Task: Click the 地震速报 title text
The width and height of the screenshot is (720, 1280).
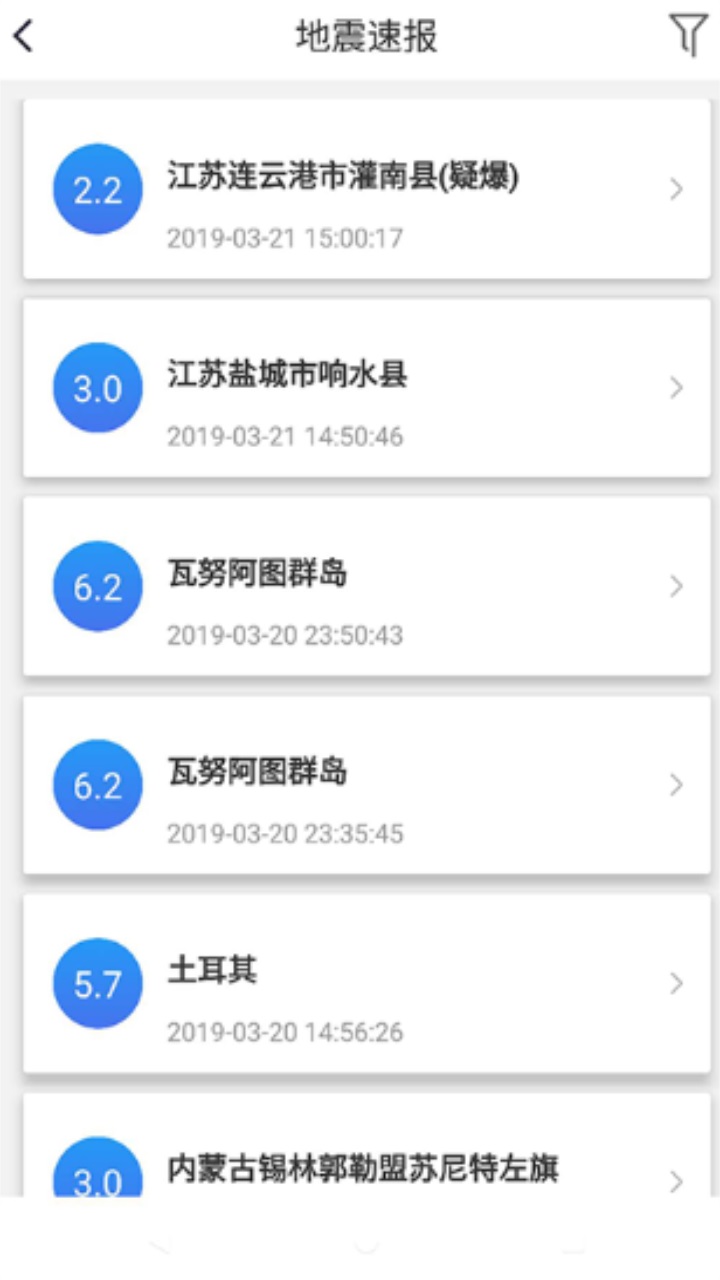Action: click(x=360, y=37)
